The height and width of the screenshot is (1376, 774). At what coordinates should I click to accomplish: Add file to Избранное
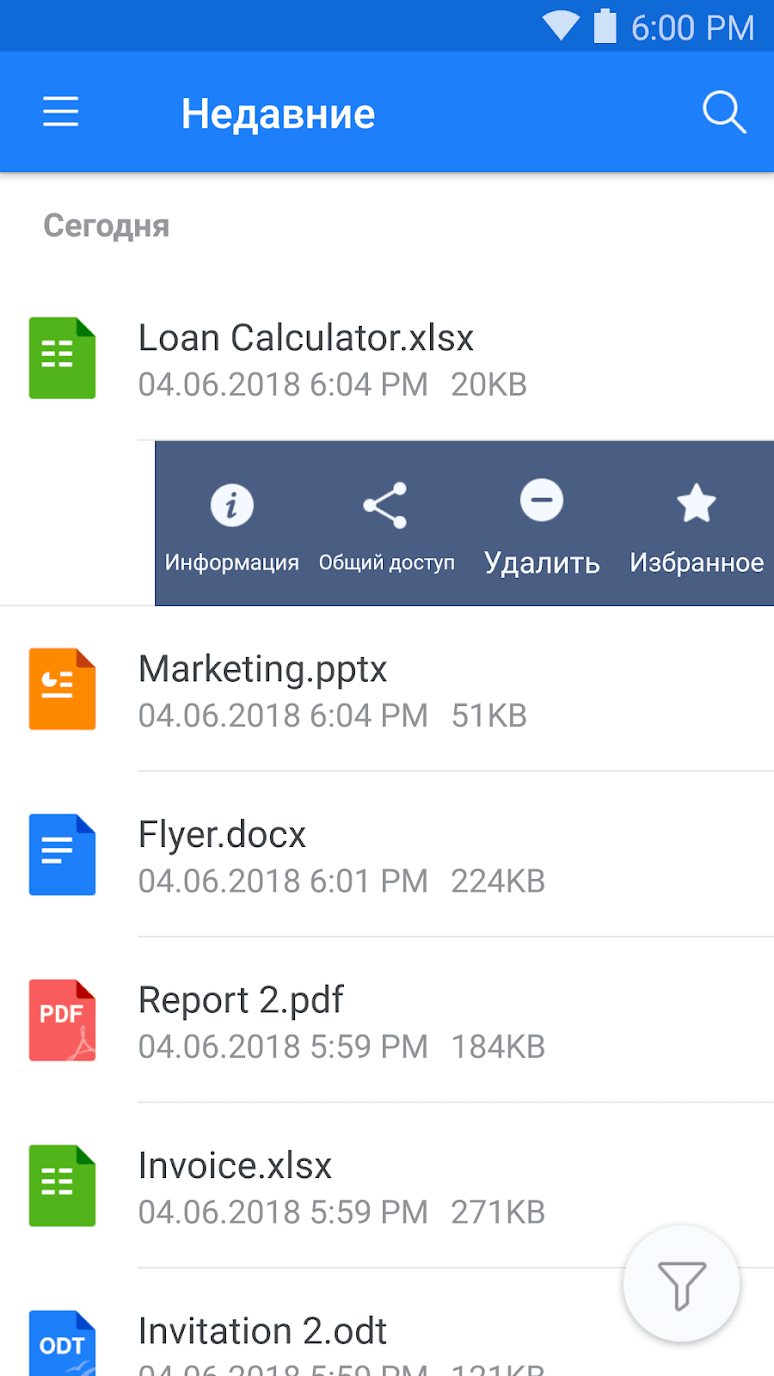coord(696,525)
